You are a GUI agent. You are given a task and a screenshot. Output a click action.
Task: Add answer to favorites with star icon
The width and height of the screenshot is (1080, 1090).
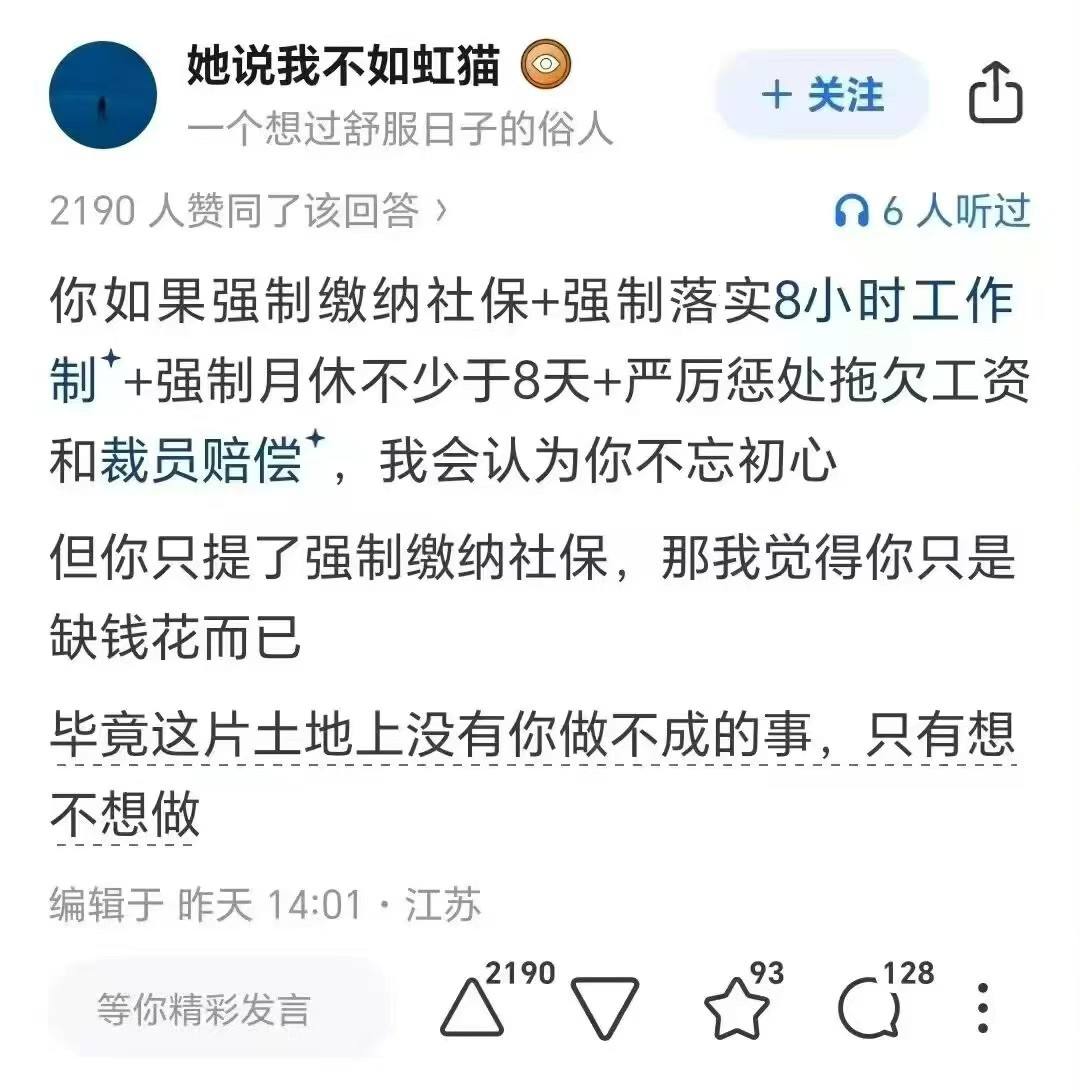(x=737, y=1007)
